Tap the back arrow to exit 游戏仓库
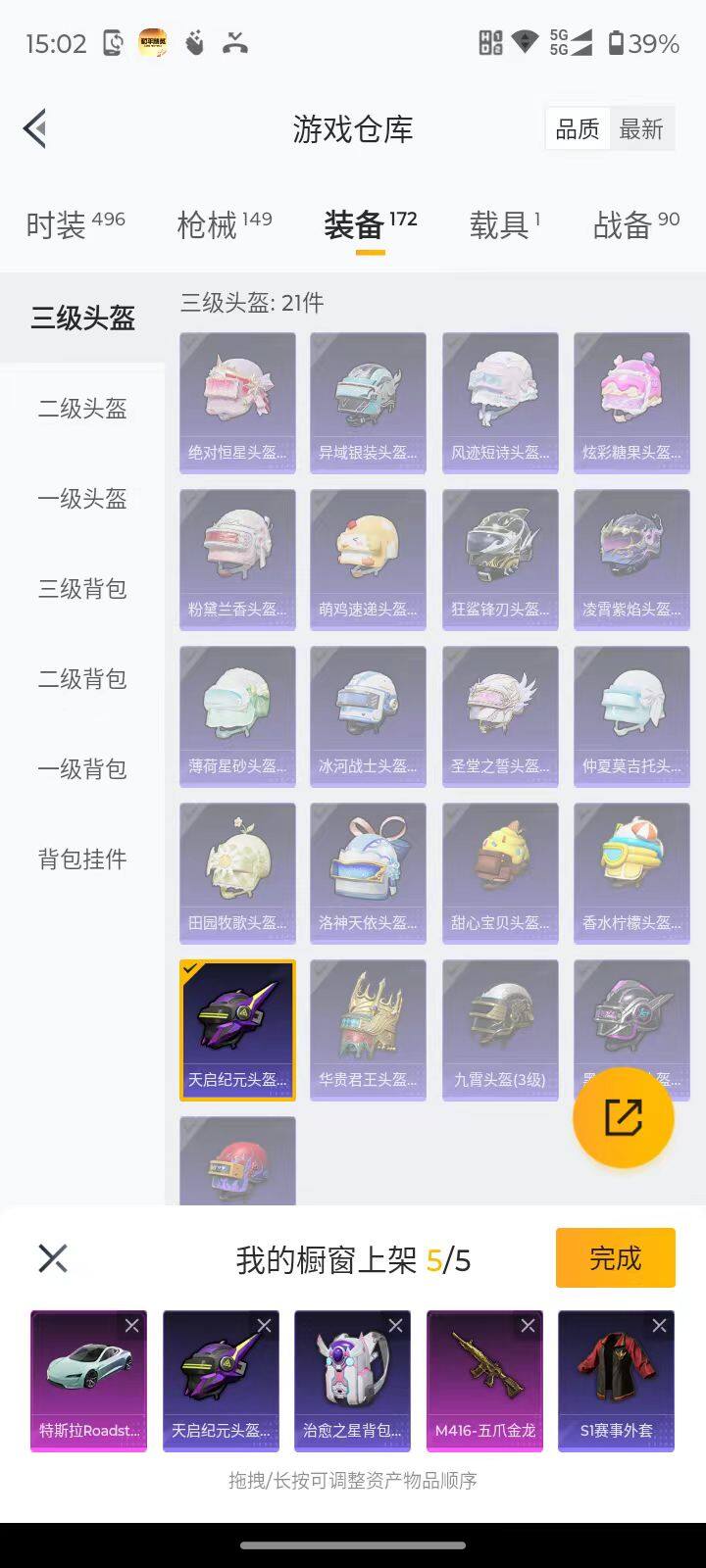The height and width of the screenshot is (1568, 706). 35,127
